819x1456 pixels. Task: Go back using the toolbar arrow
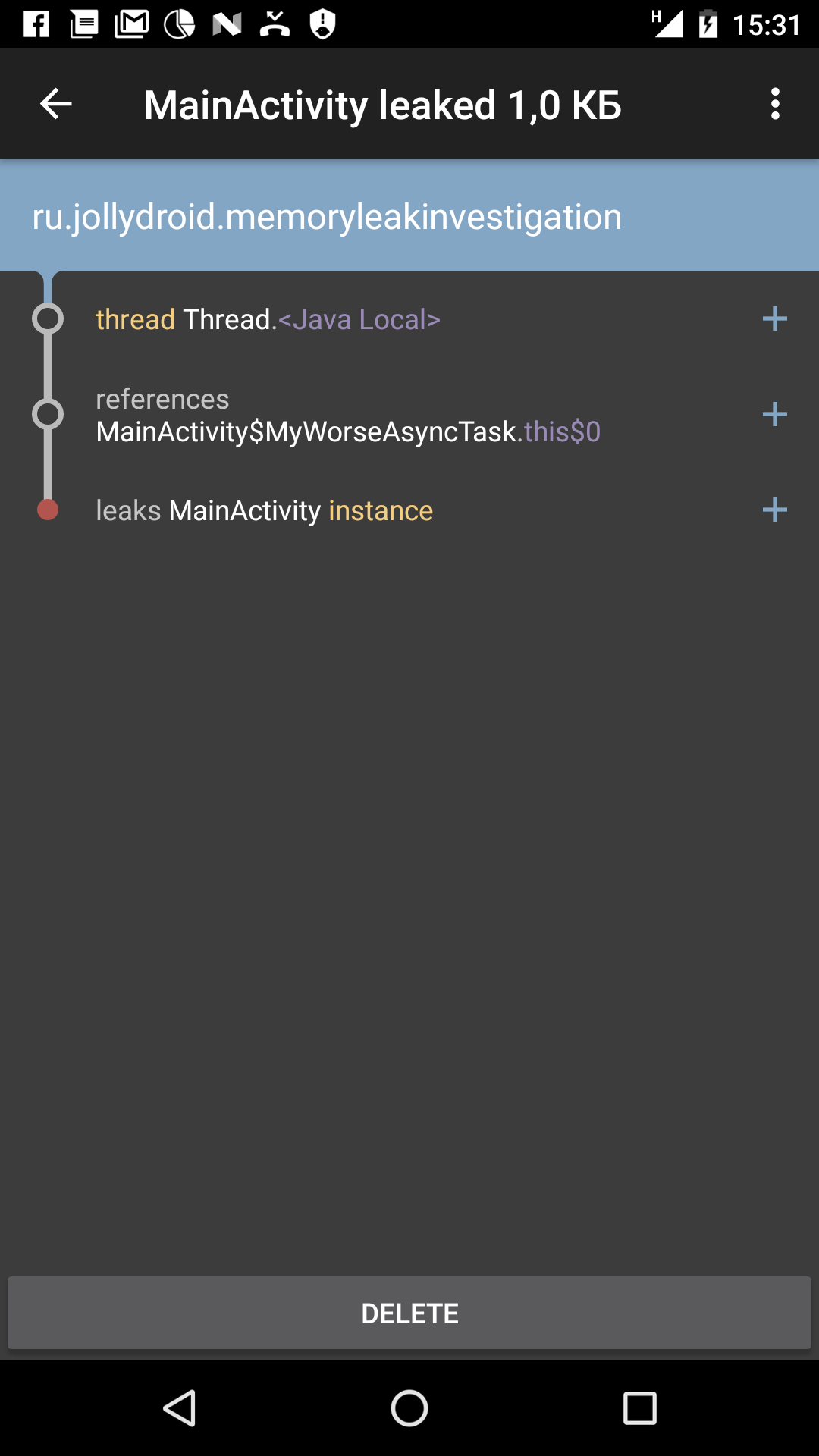[x=56, y=104]
